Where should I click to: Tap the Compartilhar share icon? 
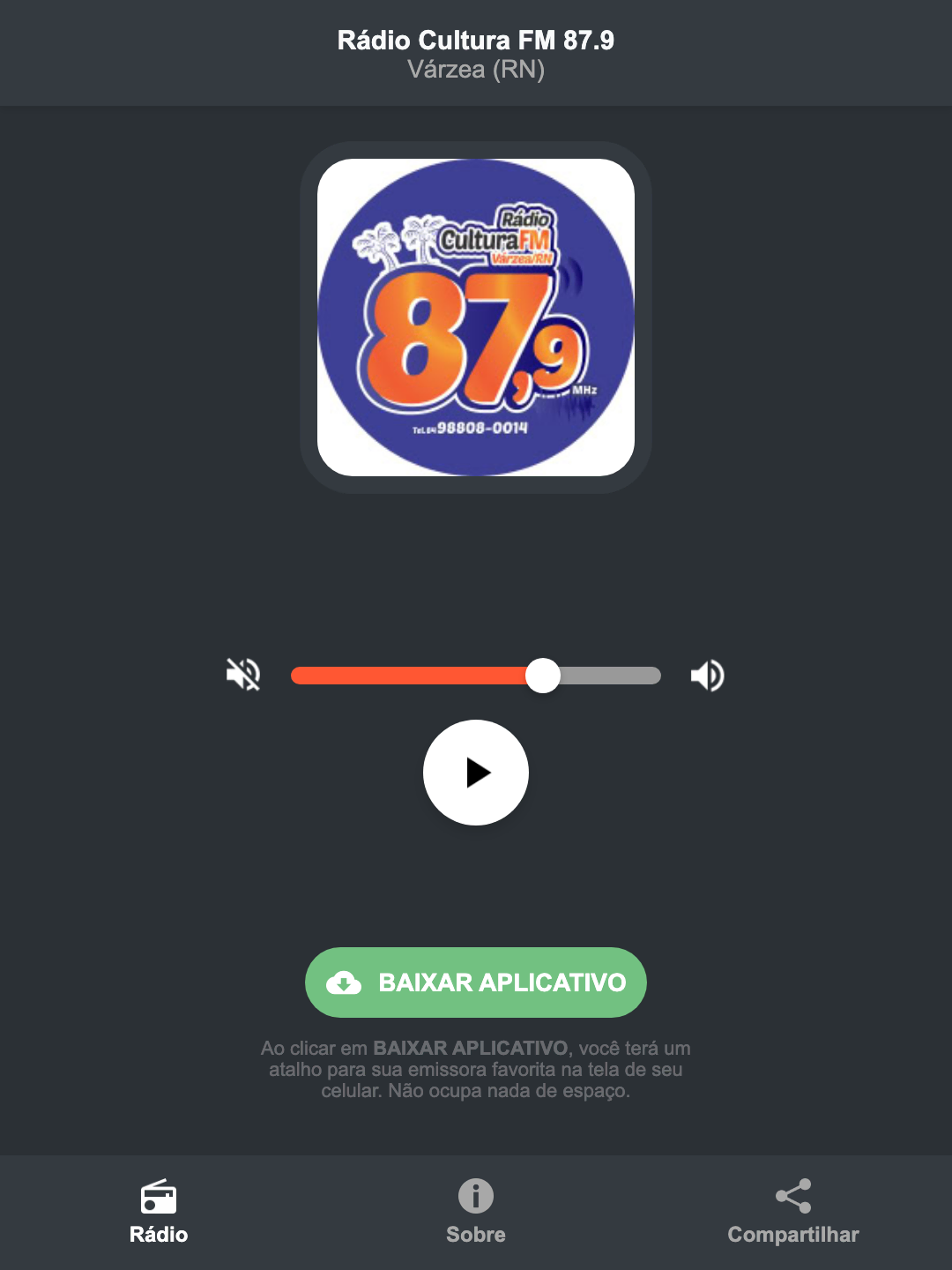coord(792,1195)
